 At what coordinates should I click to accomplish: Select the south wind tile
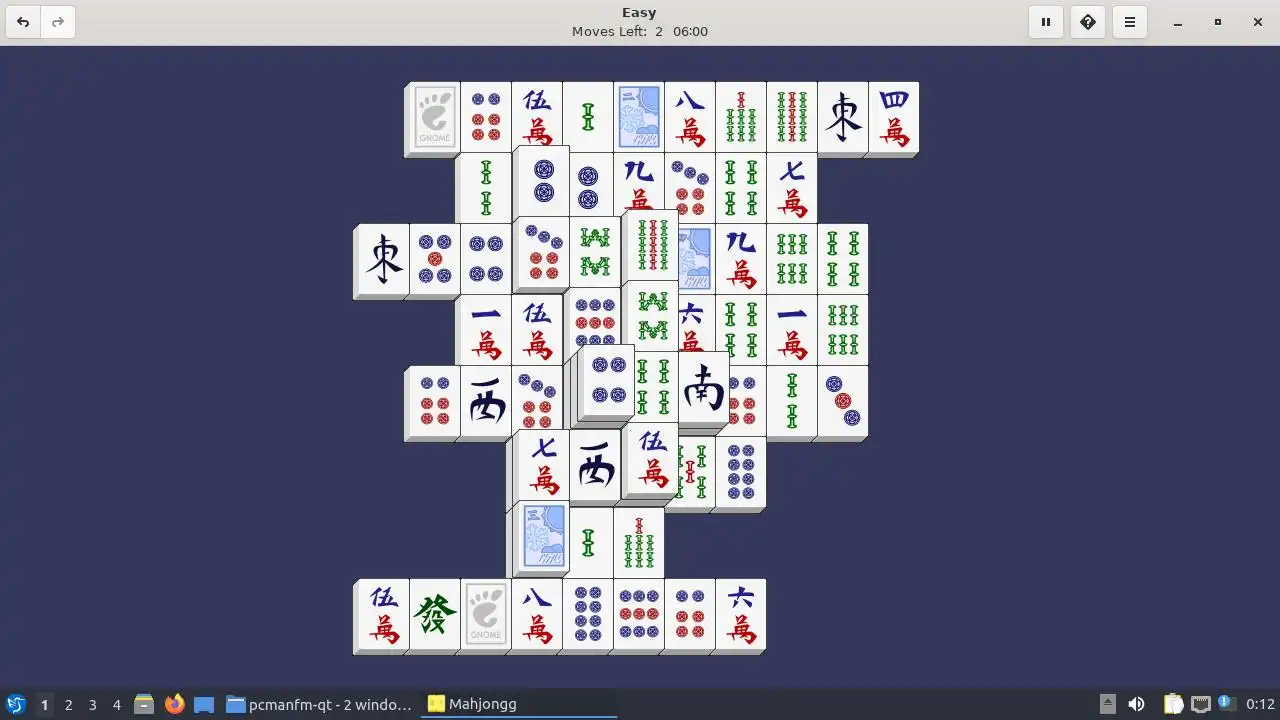[x=704, y=390]
